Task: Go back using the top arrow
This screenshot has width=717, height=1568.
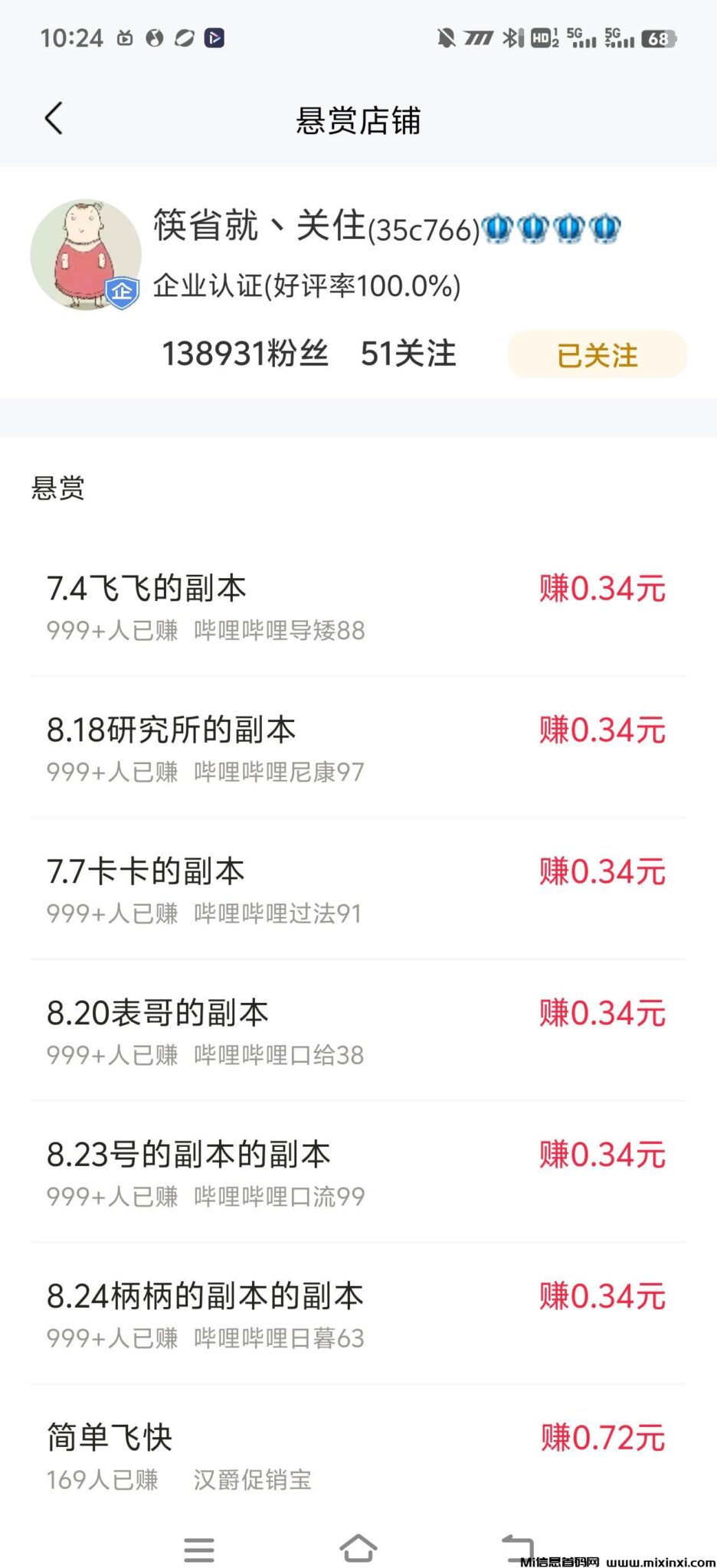Action: point(54,119)
